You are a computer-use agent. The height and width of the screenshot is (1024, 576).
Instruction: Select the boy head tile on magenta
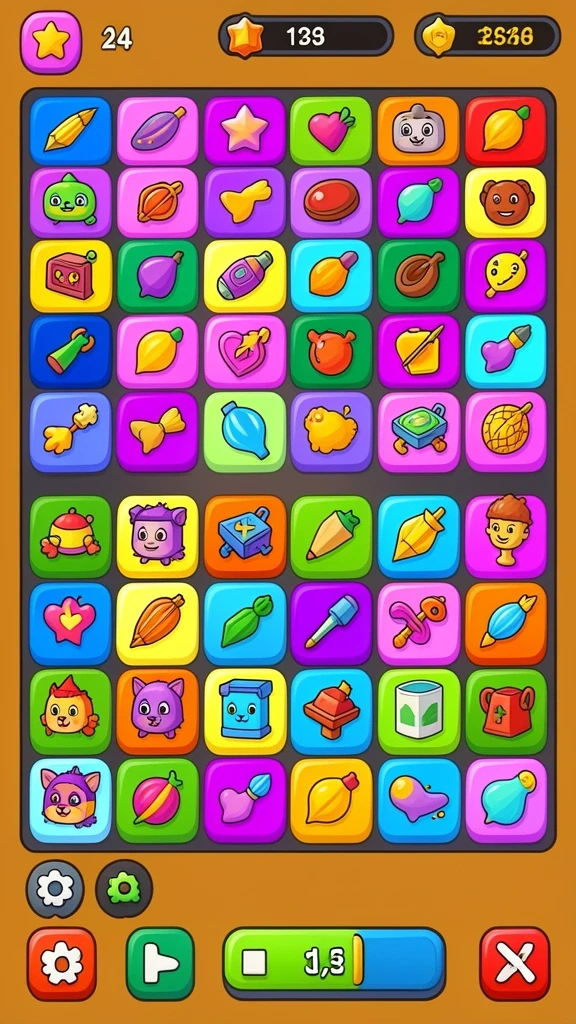[x=505, y=536]
